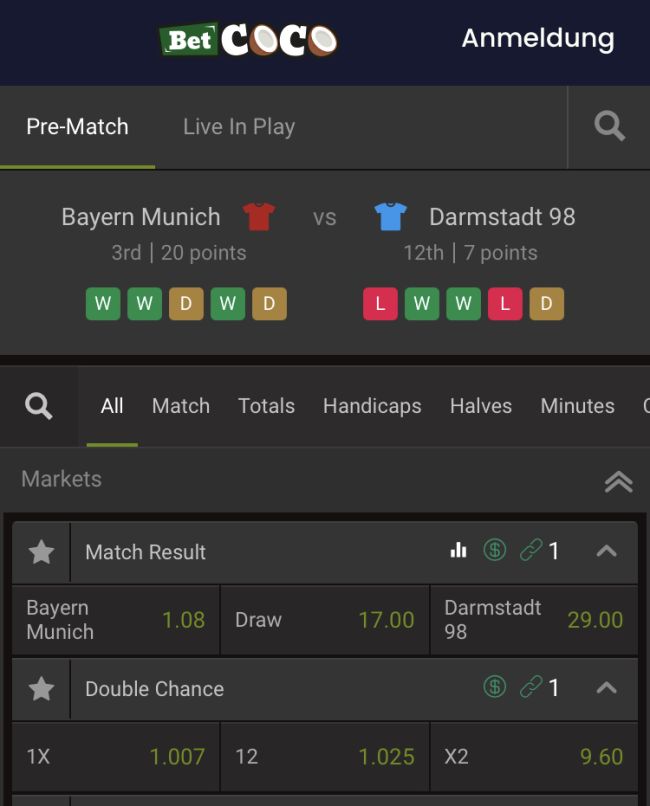This screenshot has width=650, height=806.
Task: Pick Draw at odds 17.00
Action: click(324, 620)
